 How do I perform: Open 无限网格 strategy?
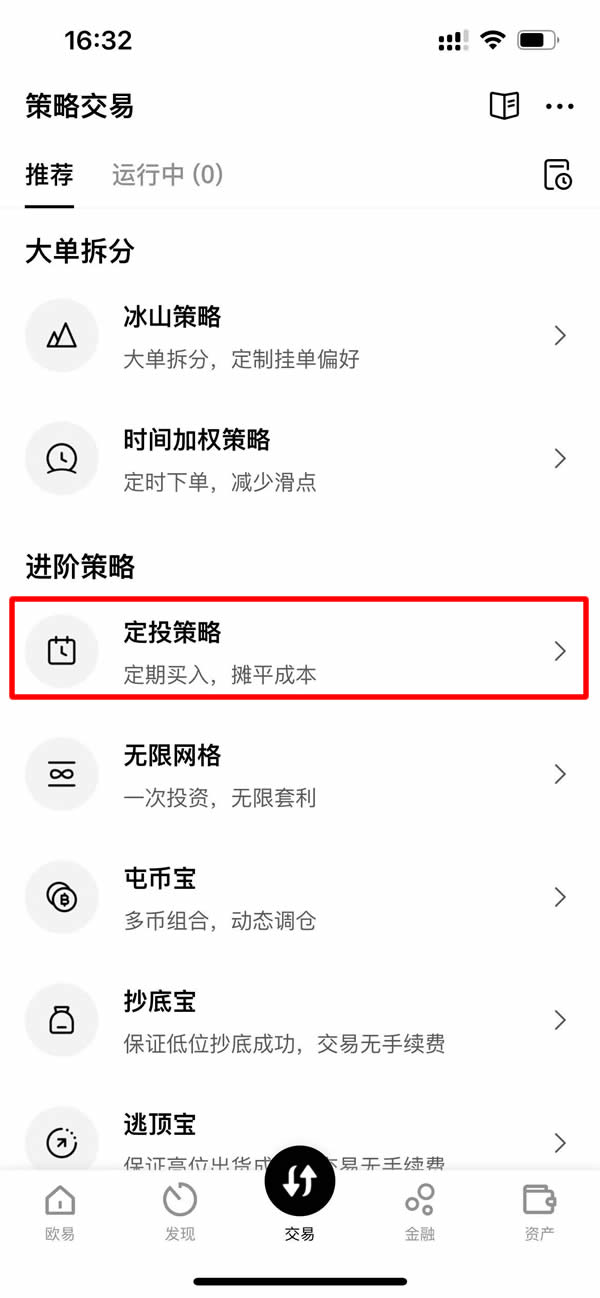click(x=299, y=774)
